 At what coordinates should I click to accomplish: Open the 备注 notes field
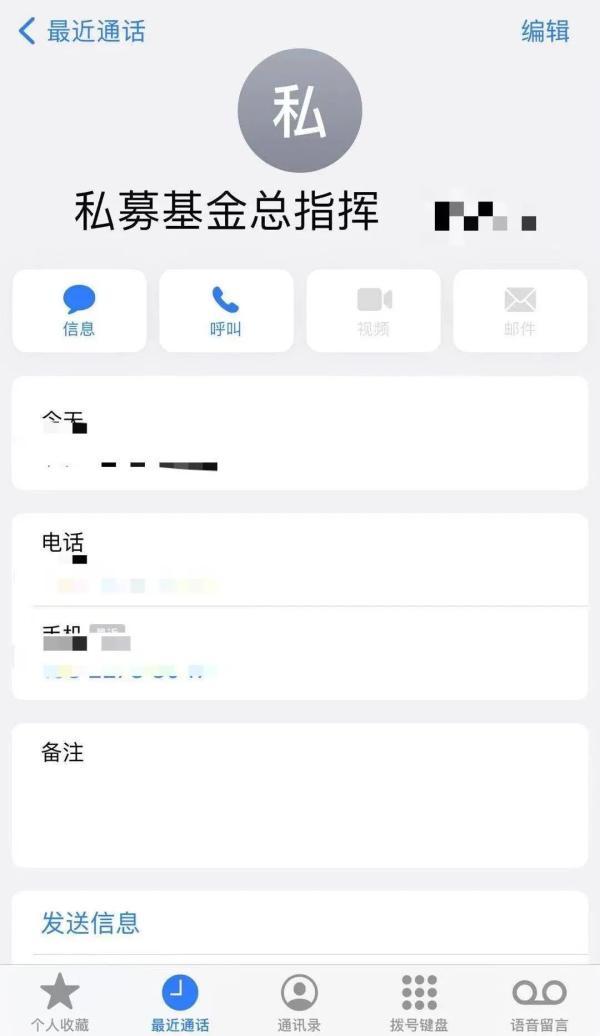coord(300,795)
